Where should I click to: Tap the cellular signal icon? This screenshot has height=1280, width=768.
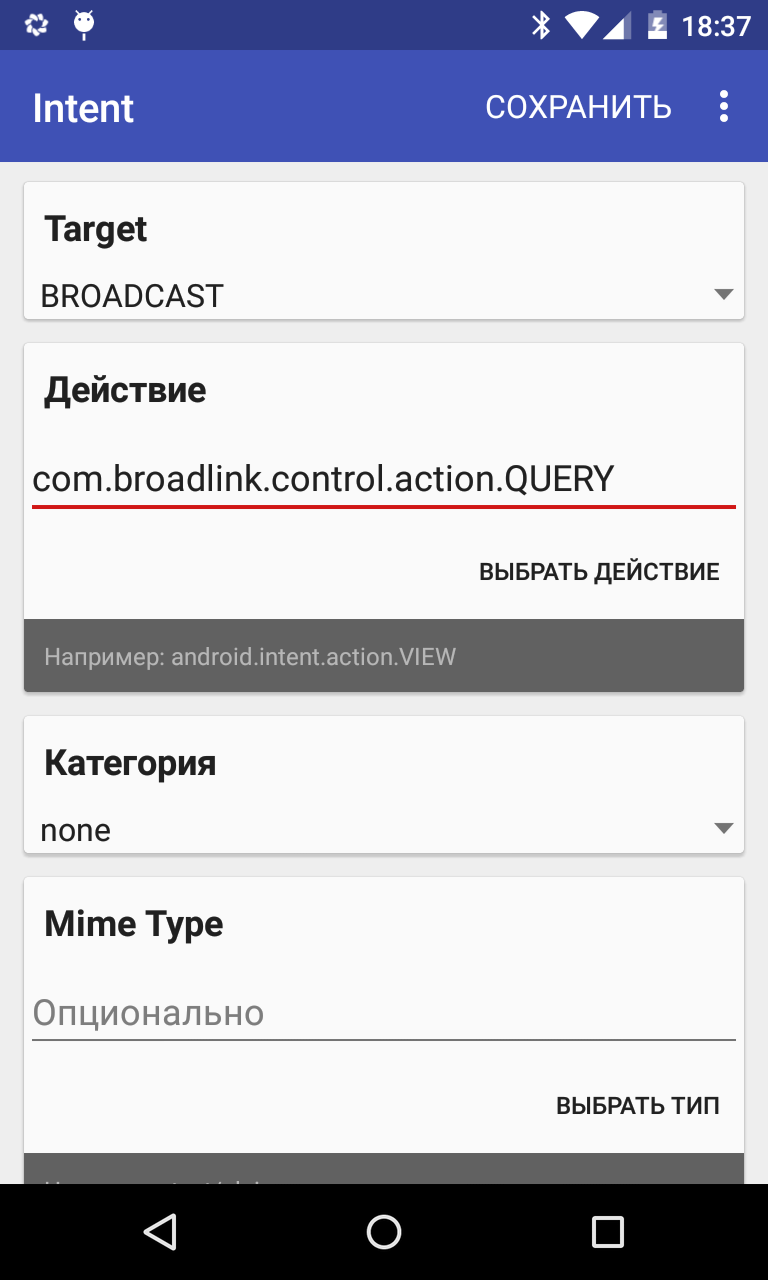(620, 27)
